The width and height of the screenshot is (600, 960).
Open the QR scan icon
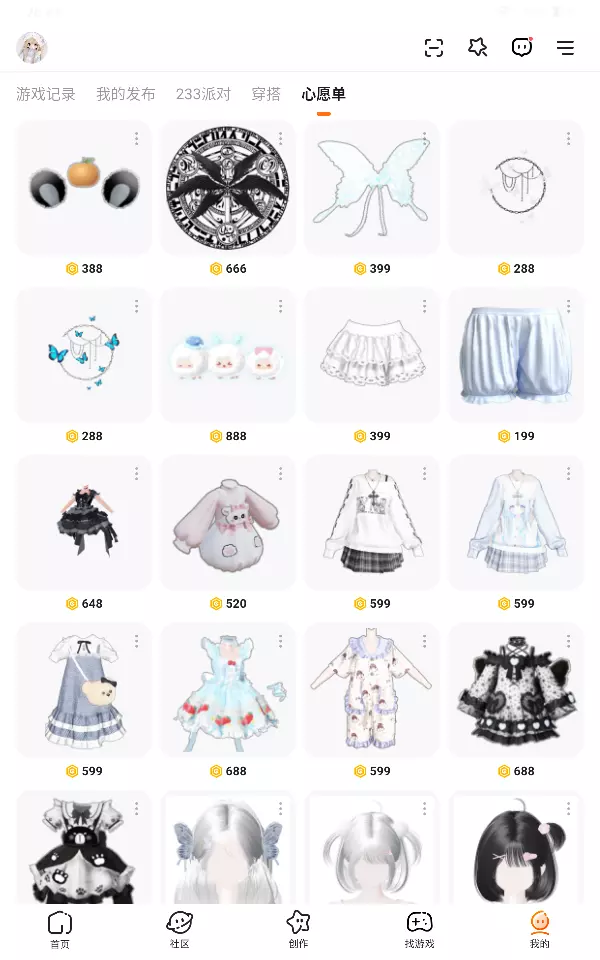pos(434,48)
